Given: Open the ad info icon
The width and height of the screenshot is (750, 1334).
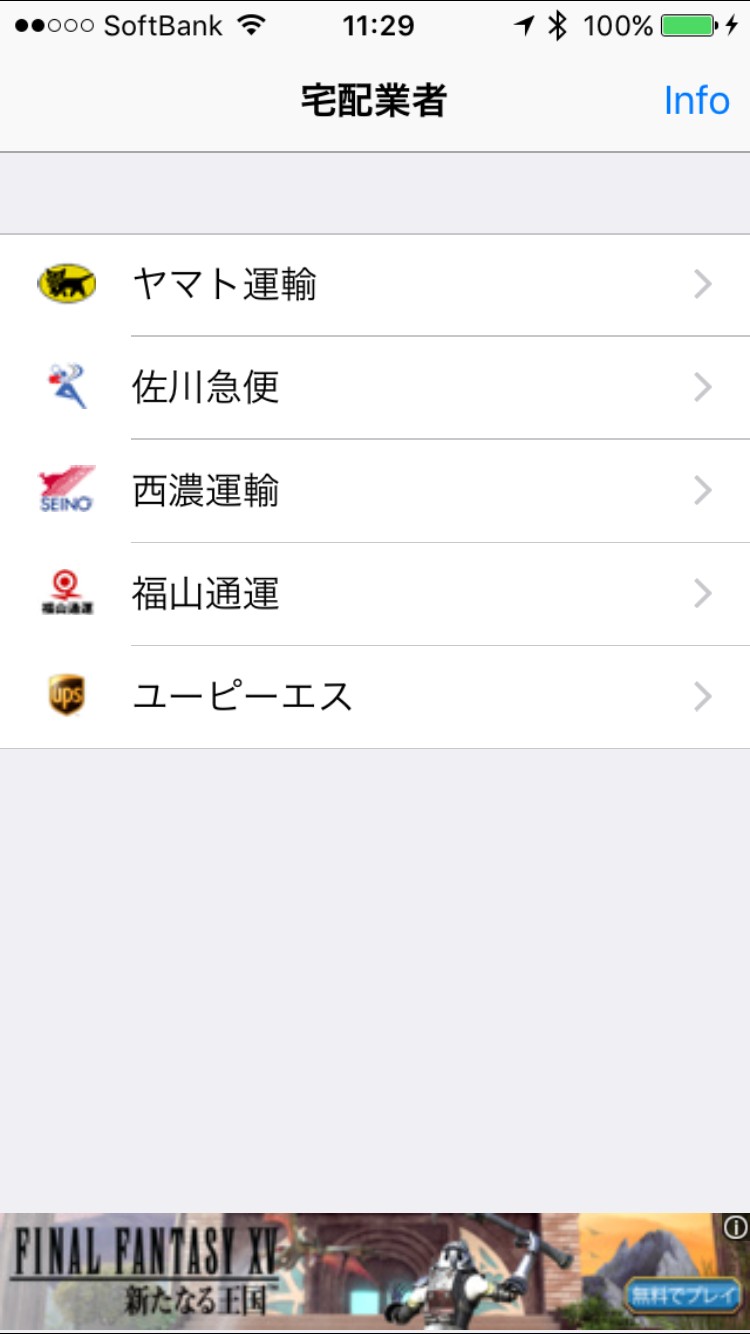Looking at the screenshot, I should (x=735, y=1227).
